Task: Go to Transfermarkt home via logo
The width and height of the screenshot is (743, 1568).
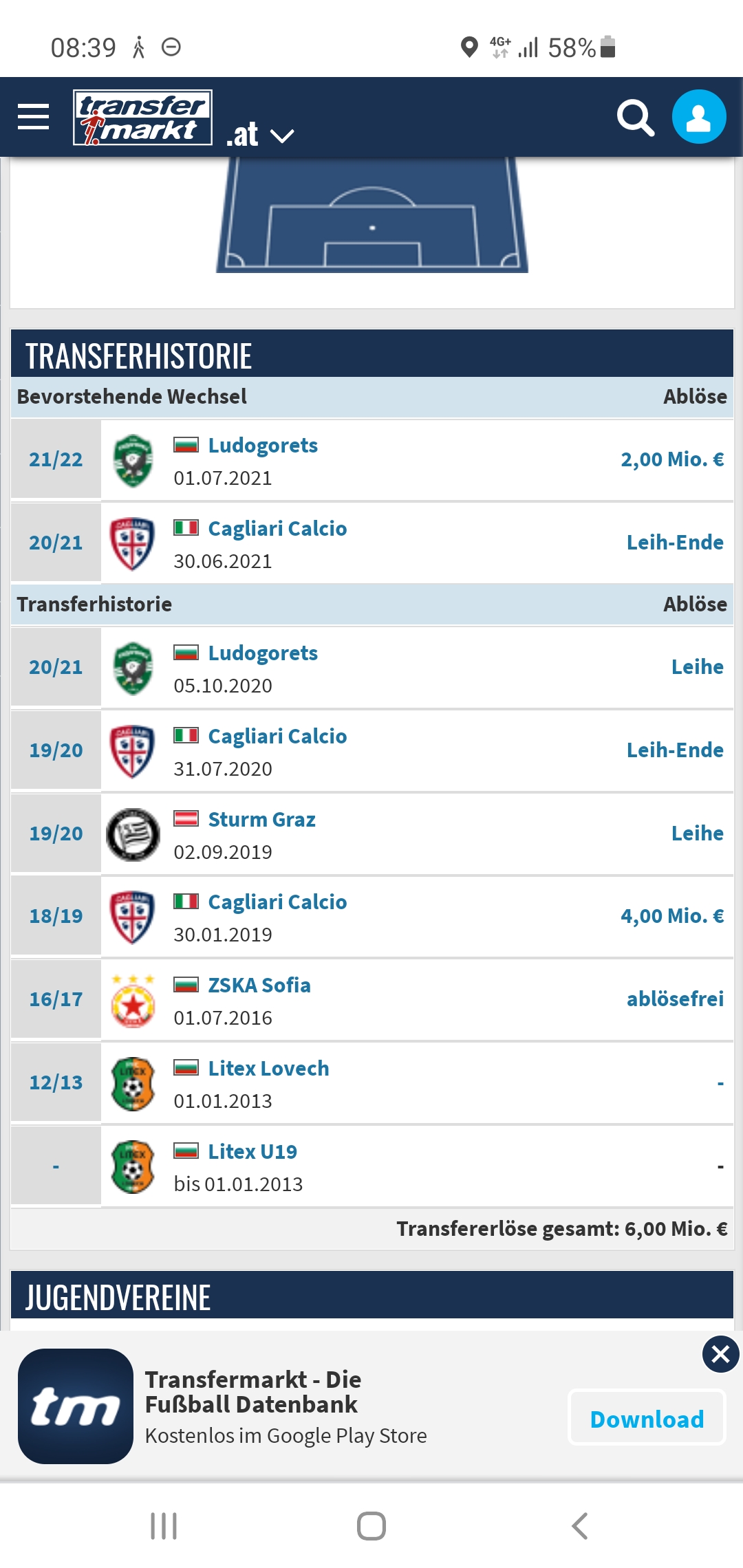Action: [142, 118]
